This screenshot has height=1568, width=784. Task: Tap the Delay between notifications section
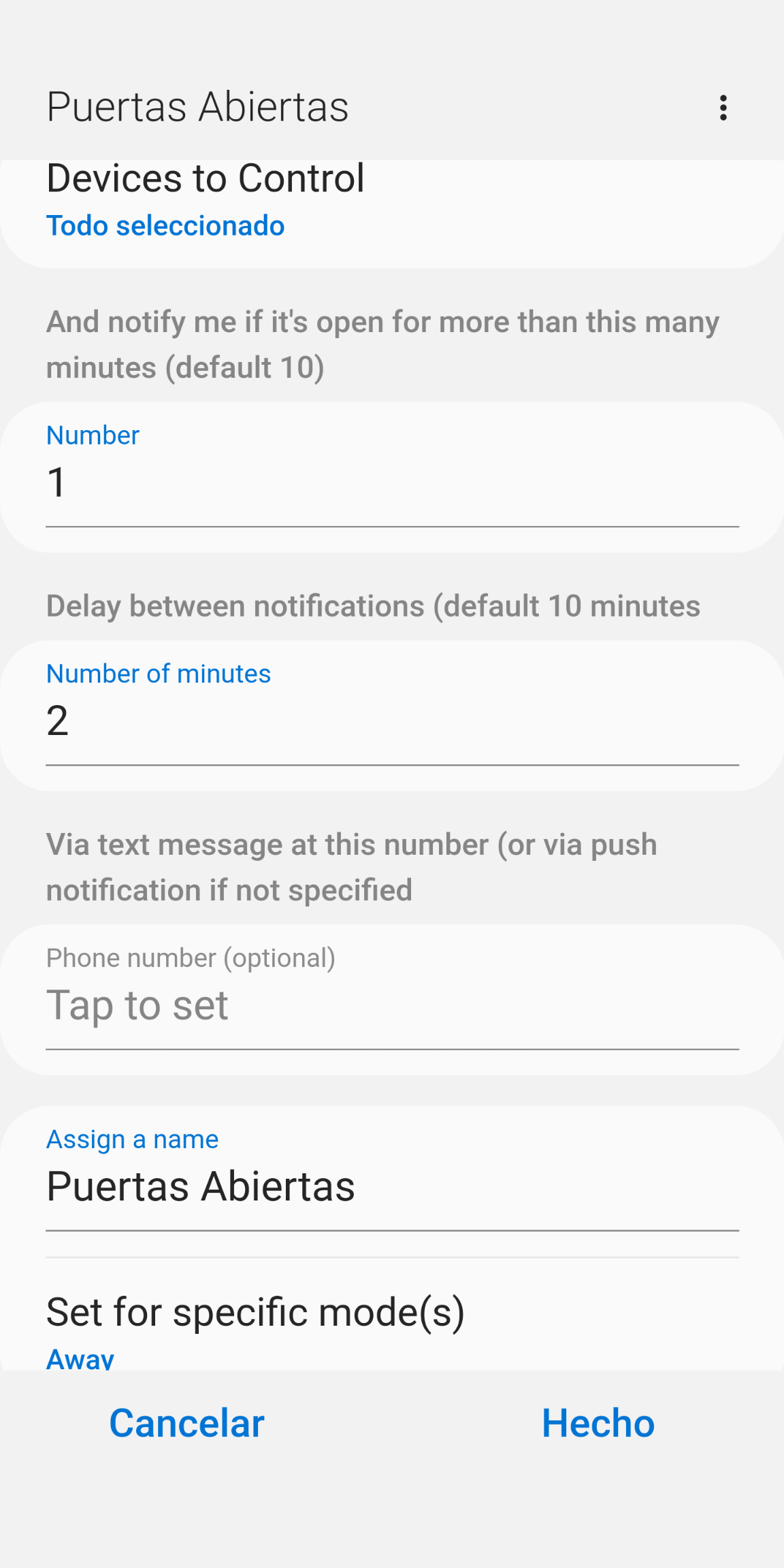[373, 604]
